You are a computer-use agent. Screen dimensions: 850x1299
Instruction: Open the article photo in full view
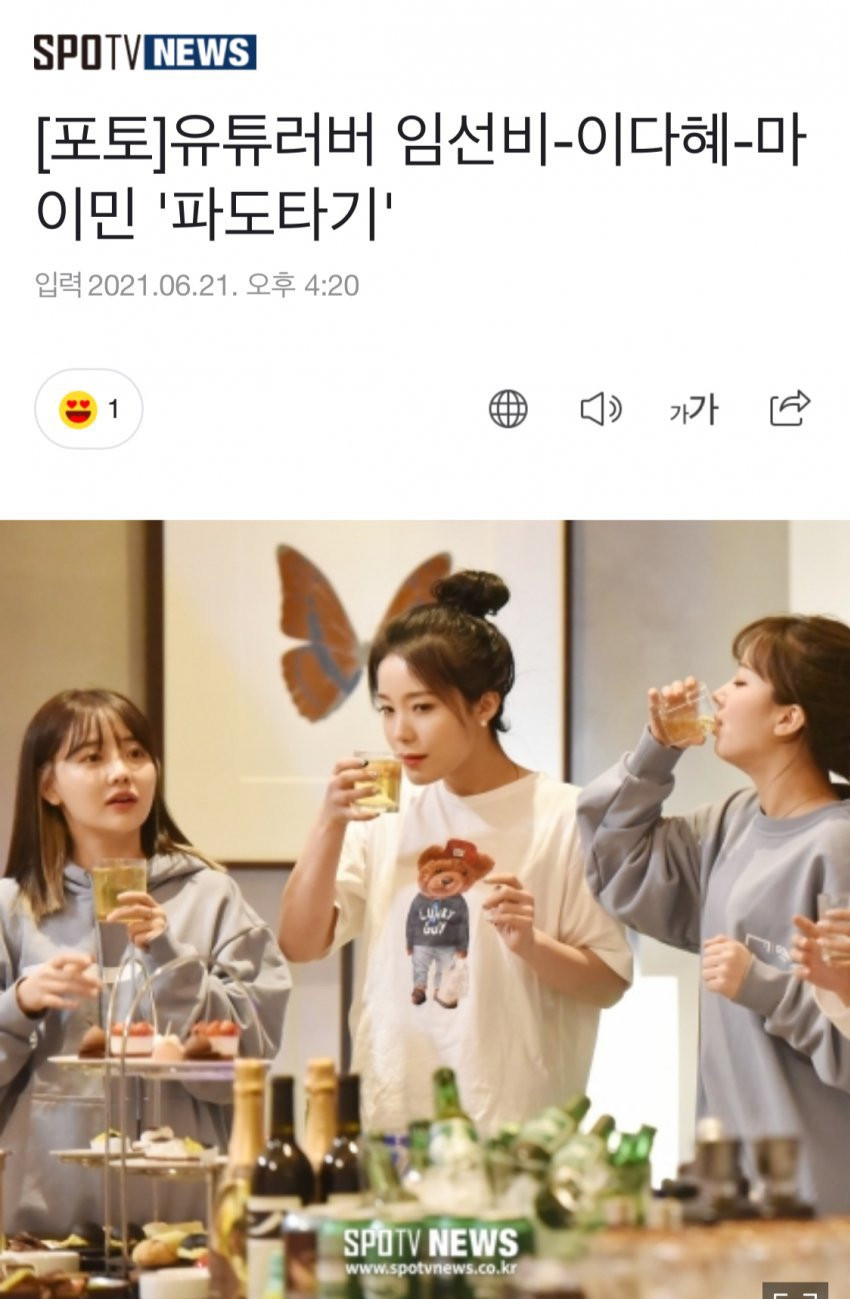(x=424, y=900)
